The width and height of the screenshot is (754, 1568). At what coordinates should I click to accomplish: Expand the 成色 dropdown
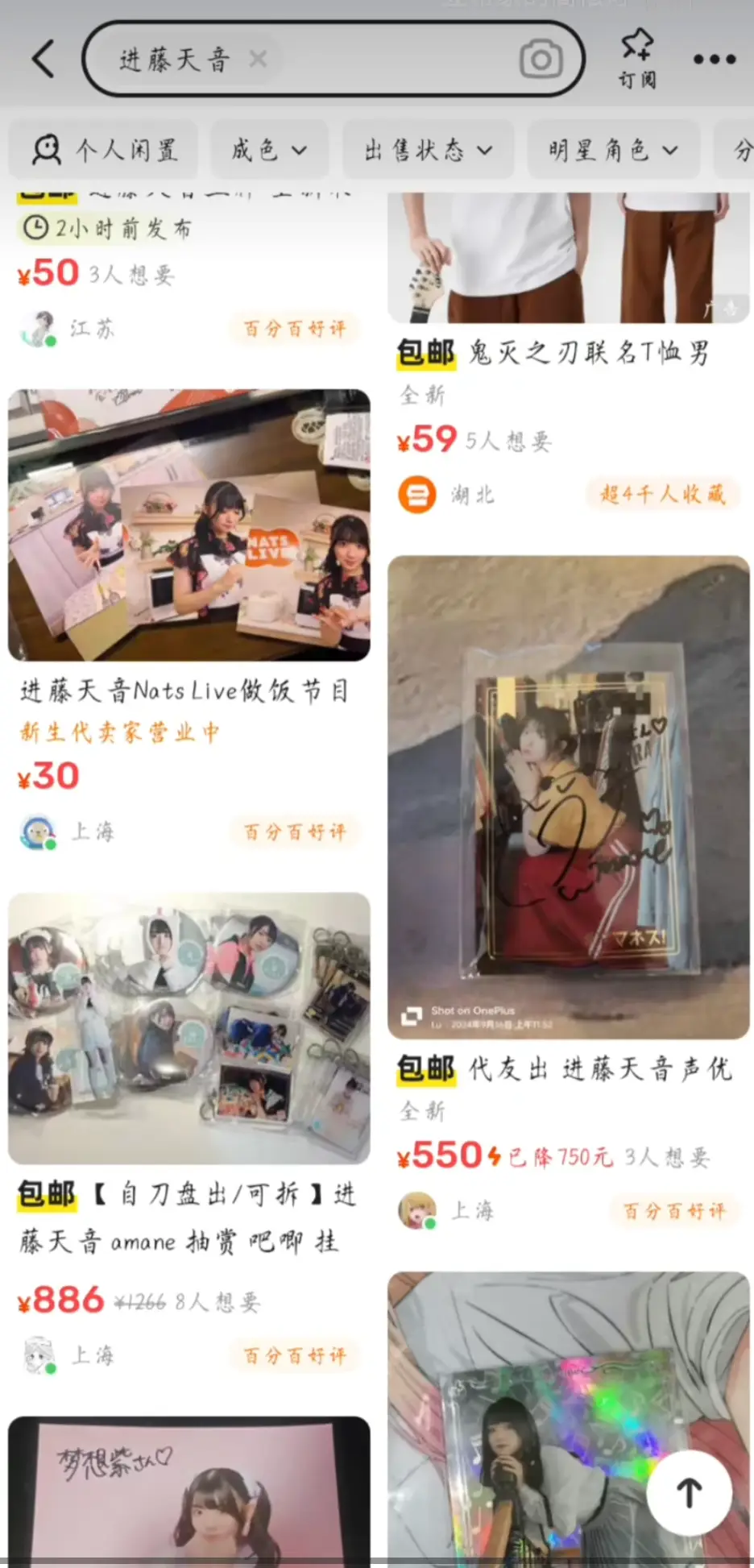point(269,150)
